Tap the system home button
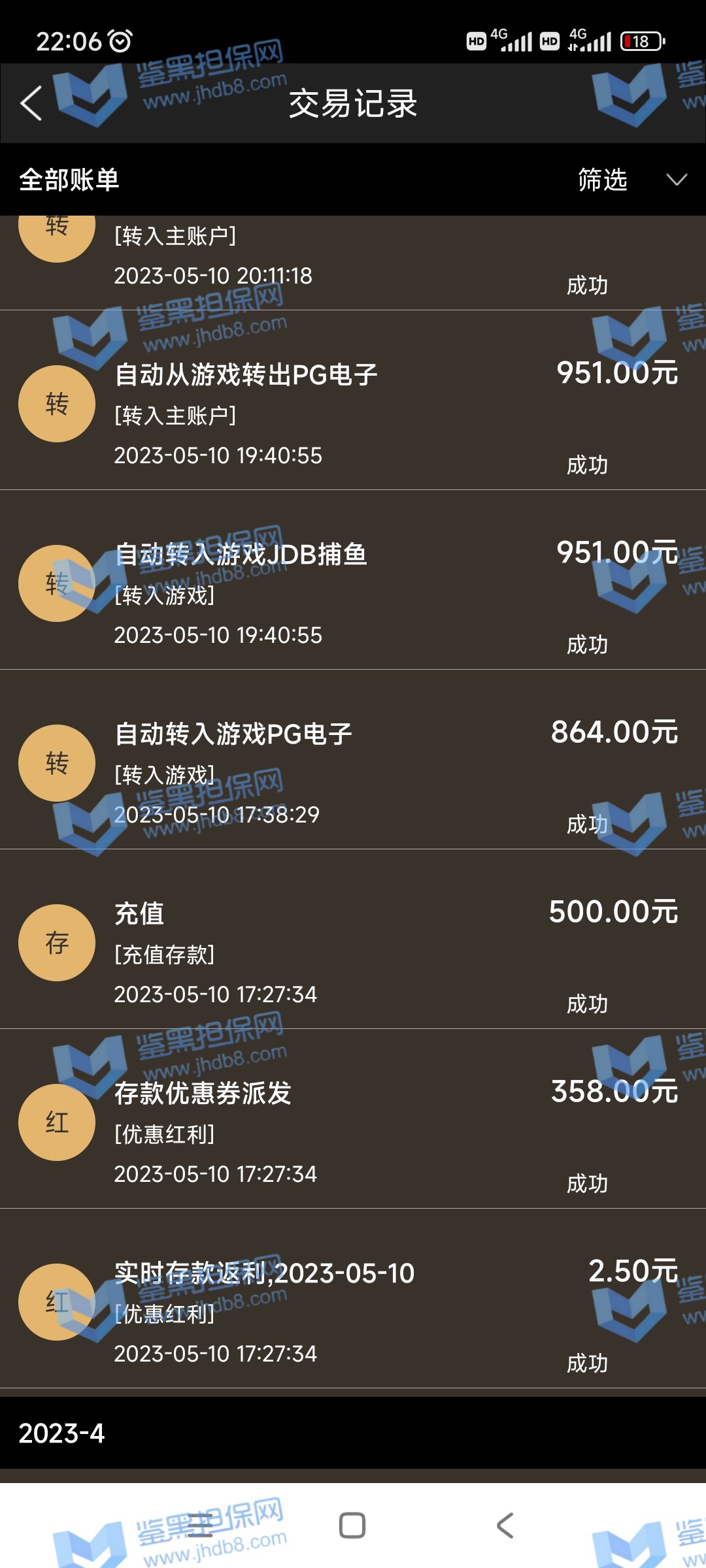This screenshot has width=706, height=1568. pos(352,1526)
